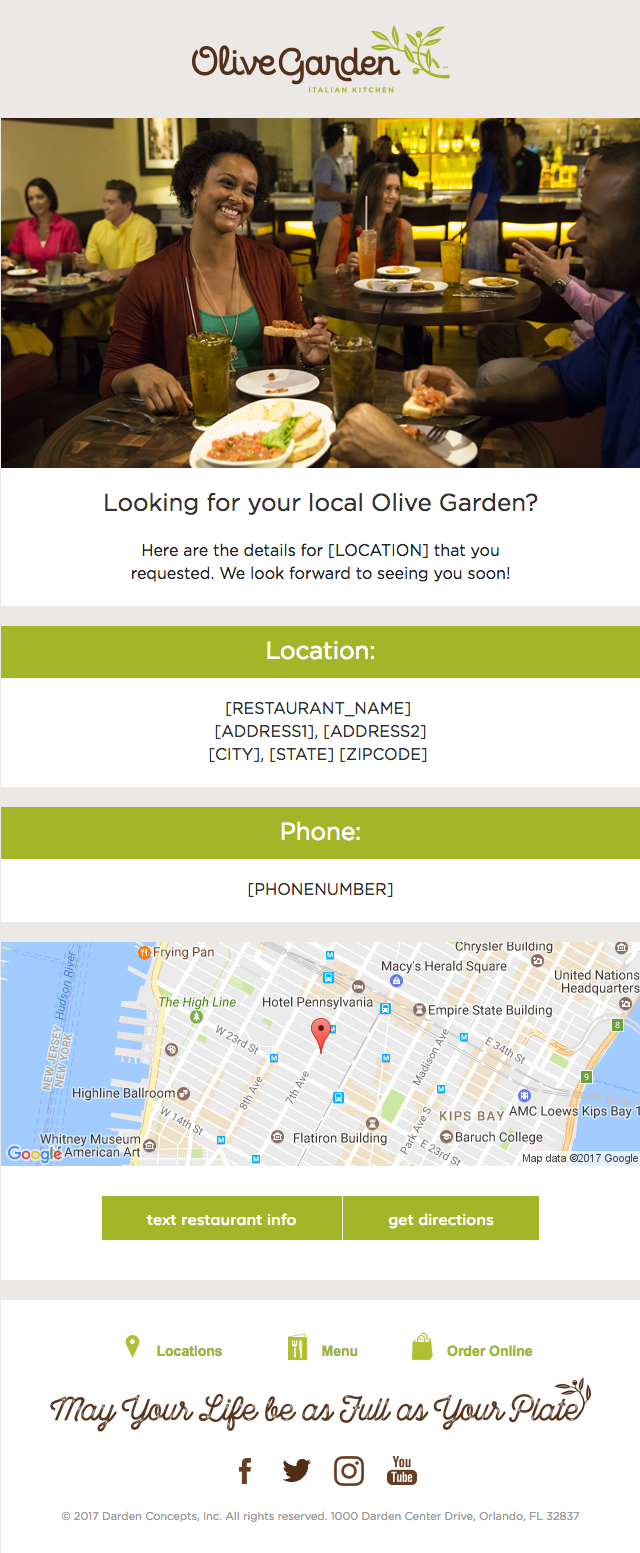The height and width of the screenshot is (1553, 640).
Task: View the Menu link
Action: (x=323, y=1350)
